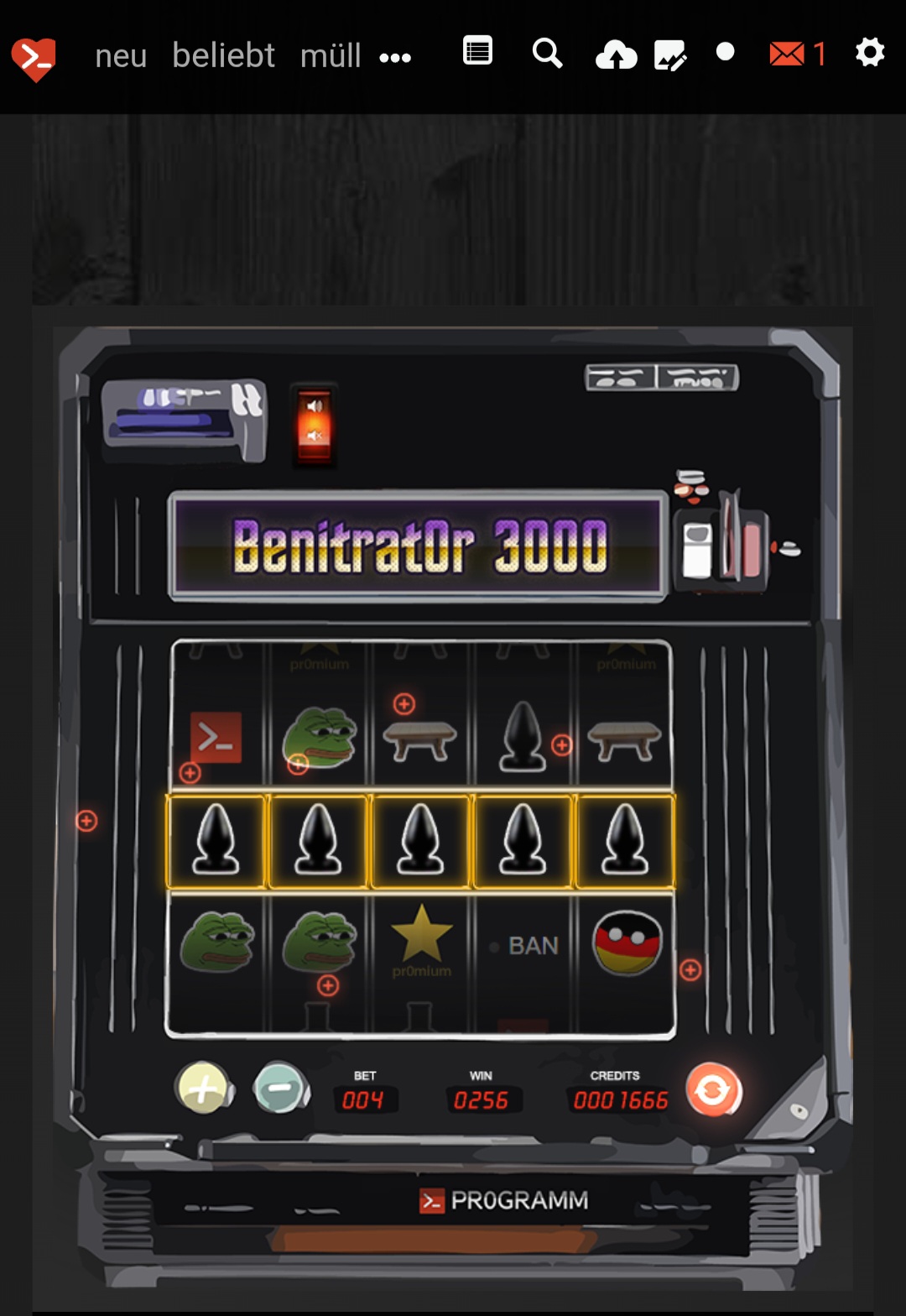
Task: Increase the bet with the plus button
Action: (x=202, y=1088)
